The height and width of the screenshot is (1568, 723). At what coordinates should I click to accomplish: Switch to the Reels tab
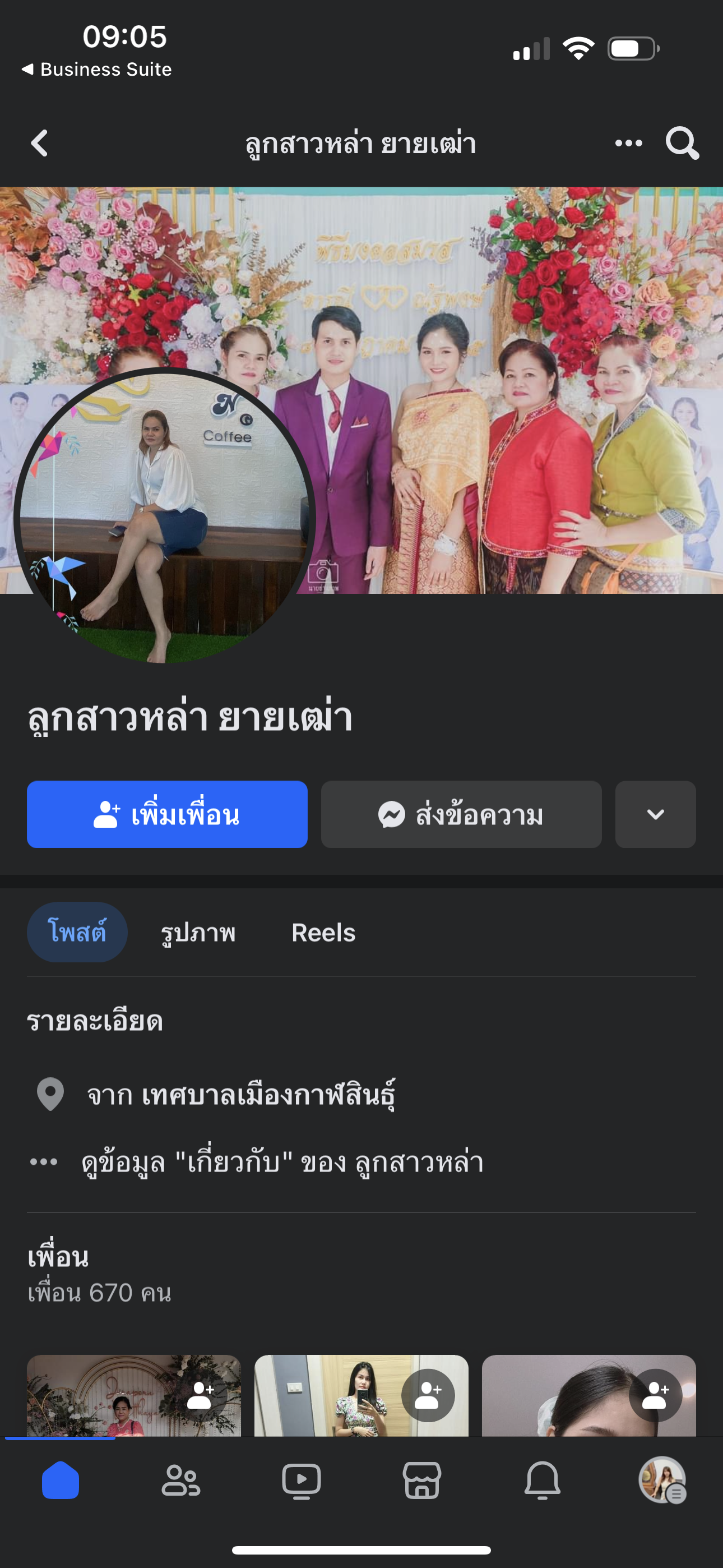click(x=323, y=932)
